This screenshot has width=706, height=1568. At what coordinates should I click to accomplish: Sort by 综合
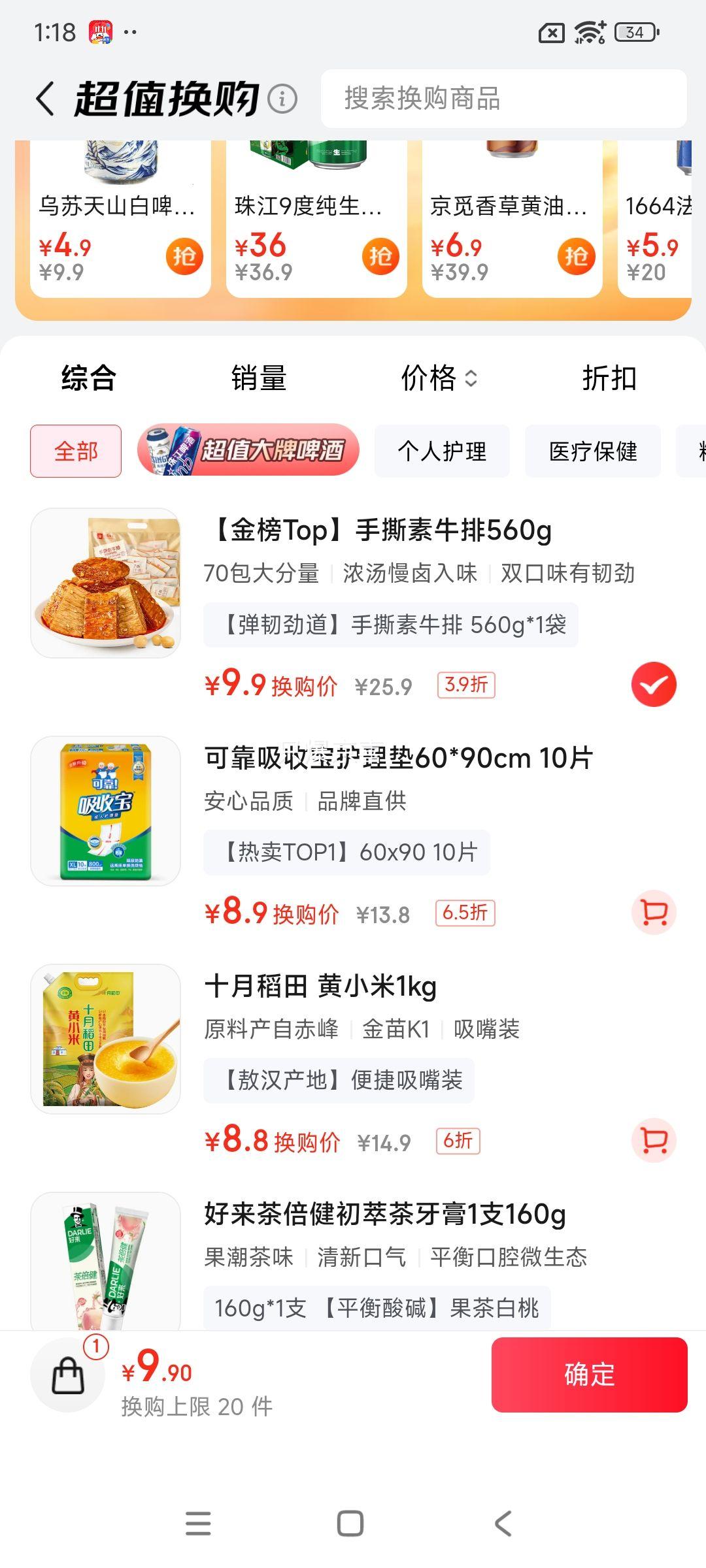(89, 378)
